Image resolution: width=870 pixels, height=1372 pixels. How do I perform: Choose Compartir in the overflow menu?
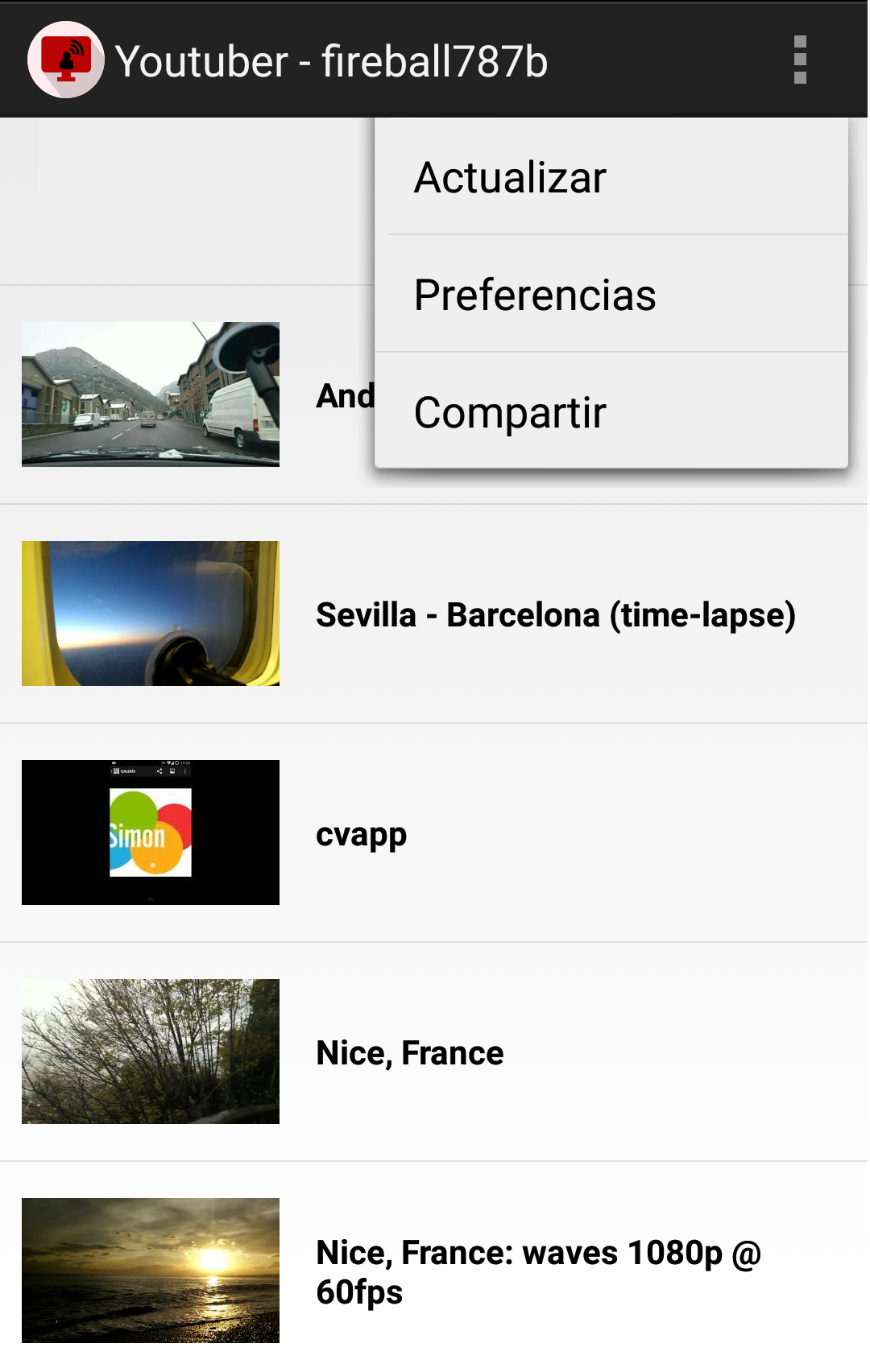611,412
